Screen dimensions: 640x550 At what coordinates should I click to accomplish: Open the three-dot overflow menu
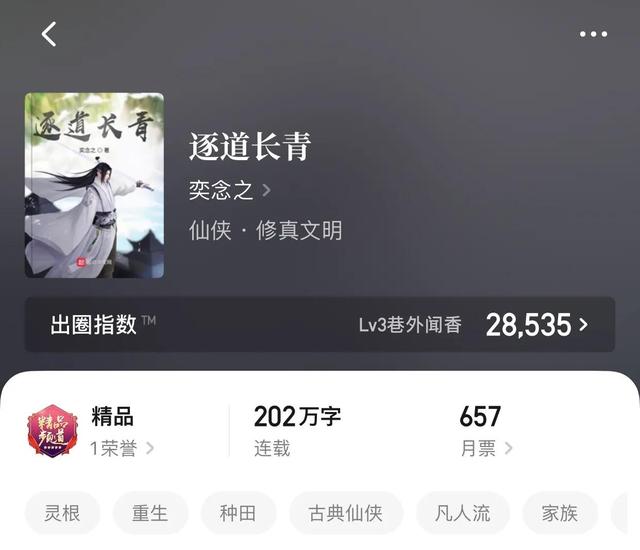[x=593, y=34]
